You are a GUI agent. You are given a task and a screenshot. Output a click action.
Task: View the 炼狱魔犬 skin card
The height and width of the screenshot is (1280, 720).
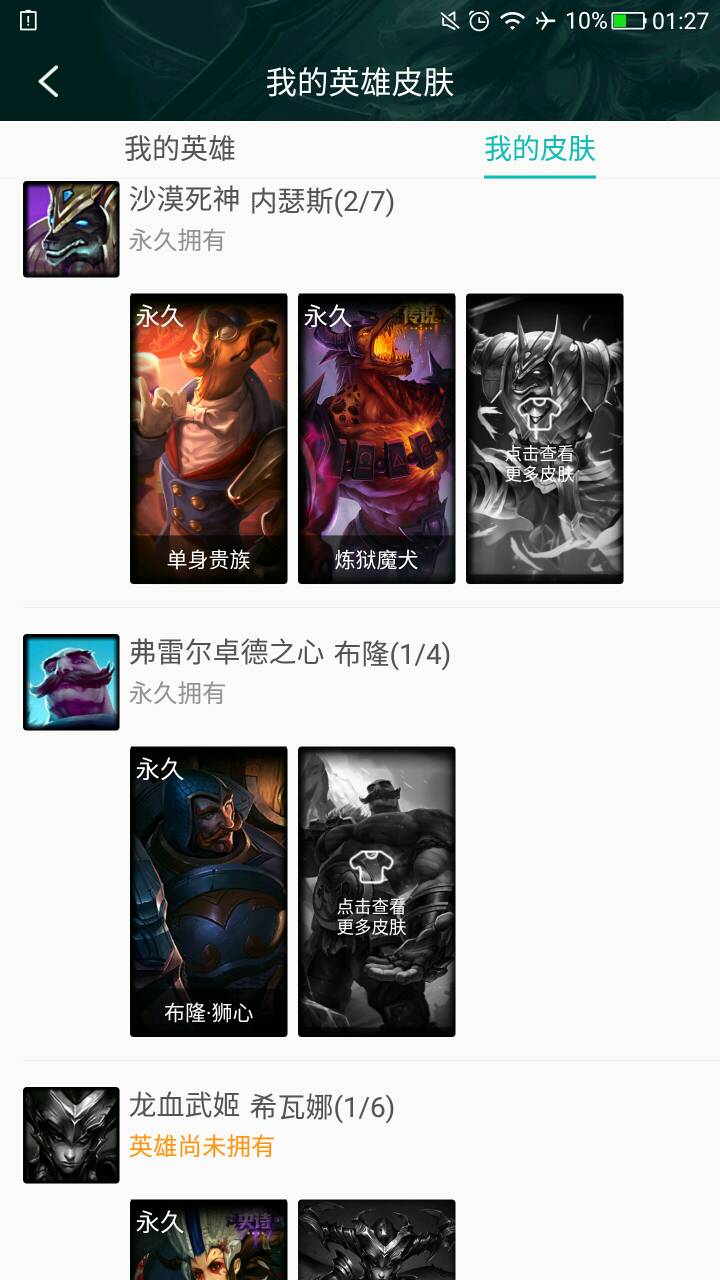[377, 438]
